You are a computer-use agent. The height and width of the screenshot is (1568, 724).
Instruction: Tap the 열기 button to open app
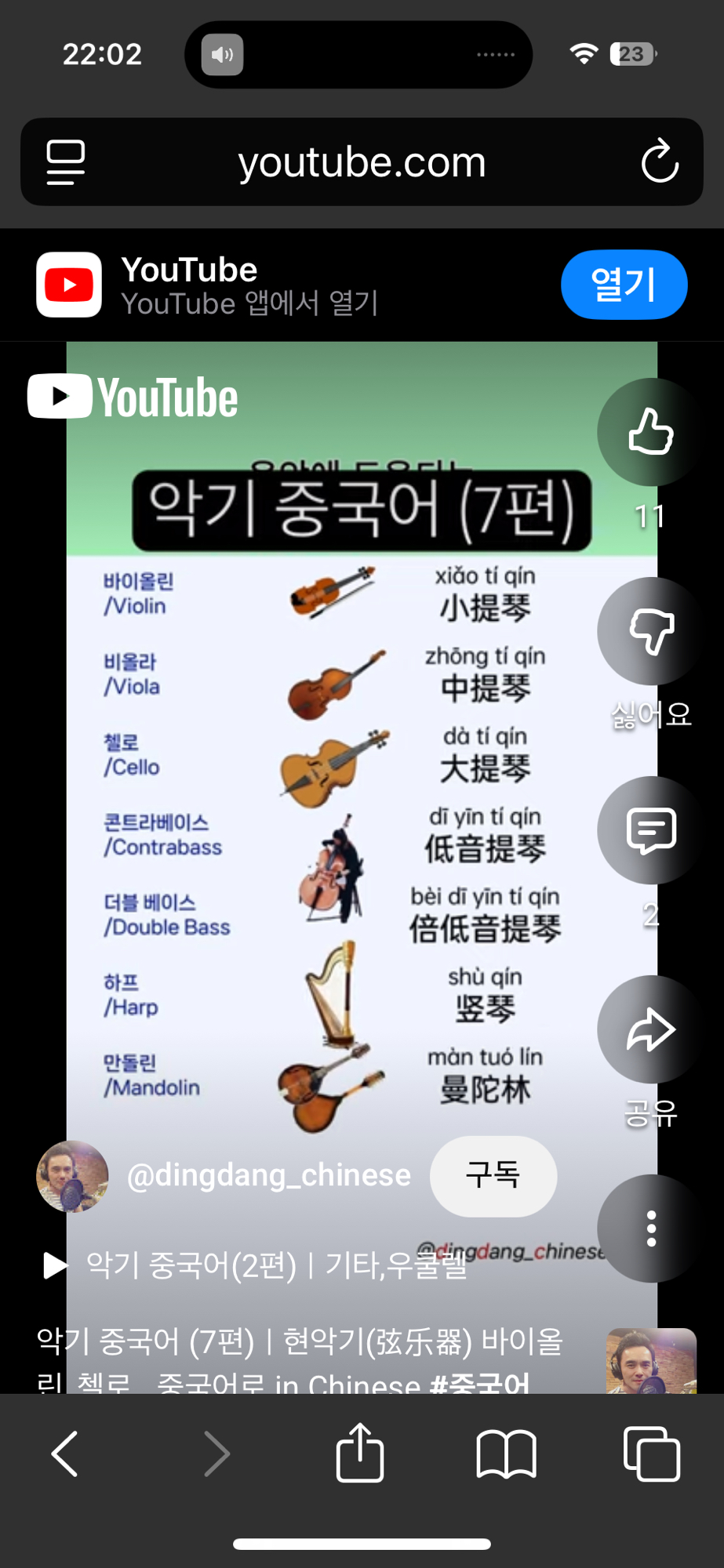point(624,285)
